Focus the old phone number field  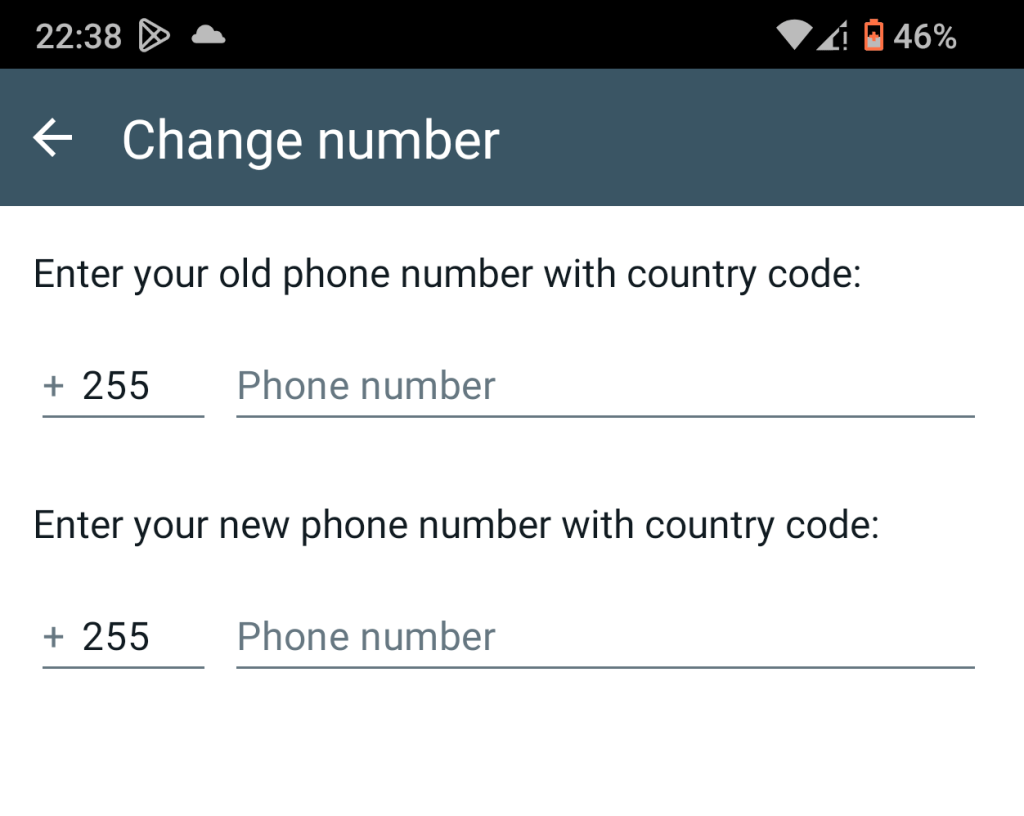coord(604,386)
